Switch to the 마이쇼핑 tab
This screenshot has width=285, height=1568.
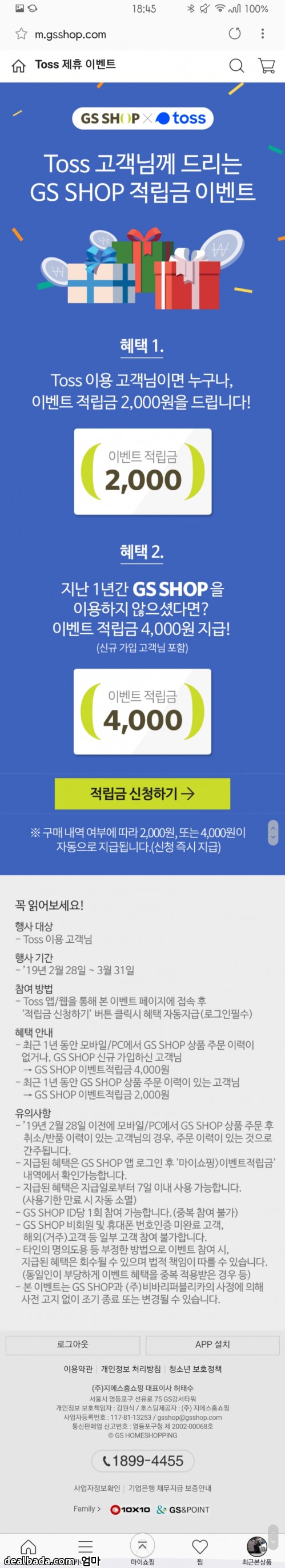pyautogui.click(x=142, y=1549)
